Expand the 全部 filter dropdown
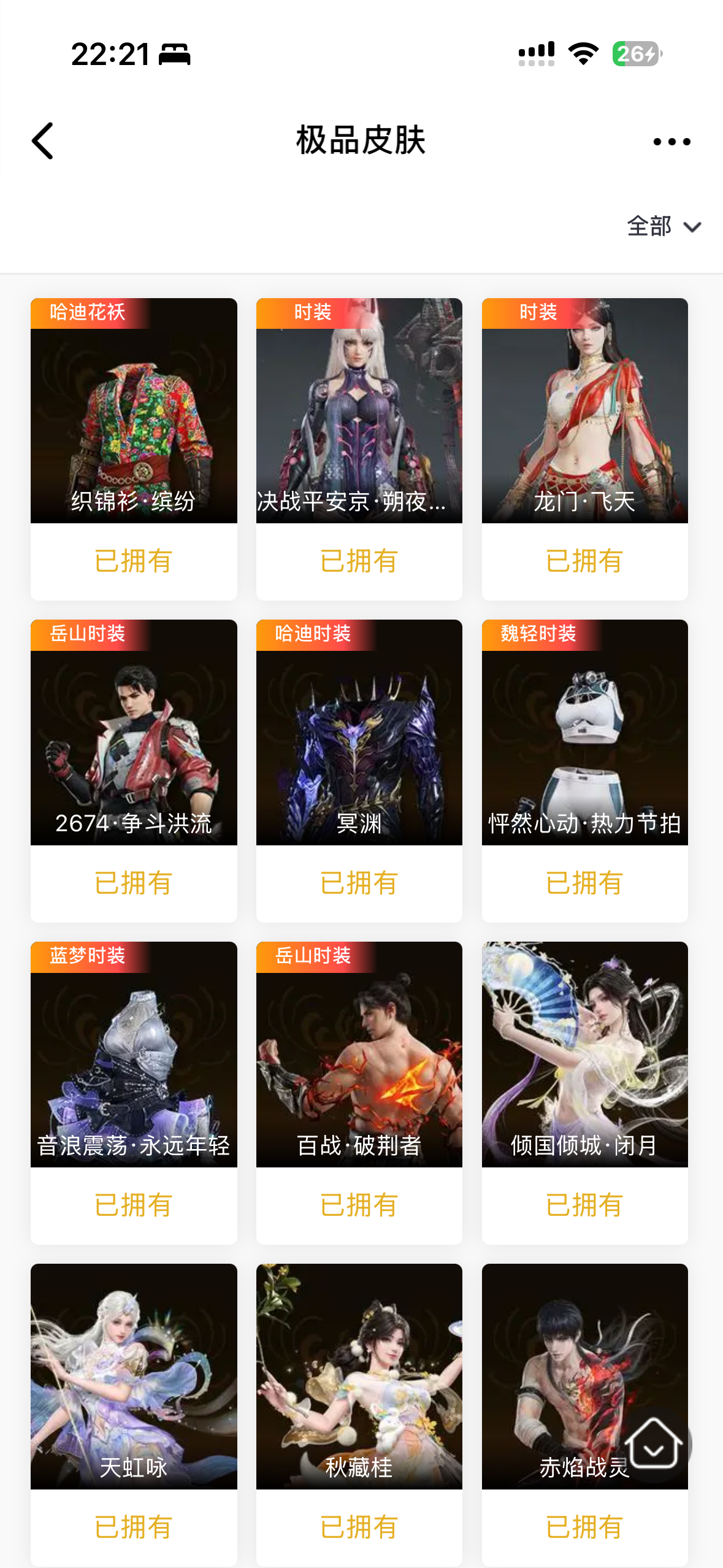723x1568 pixels. (664, 226)
